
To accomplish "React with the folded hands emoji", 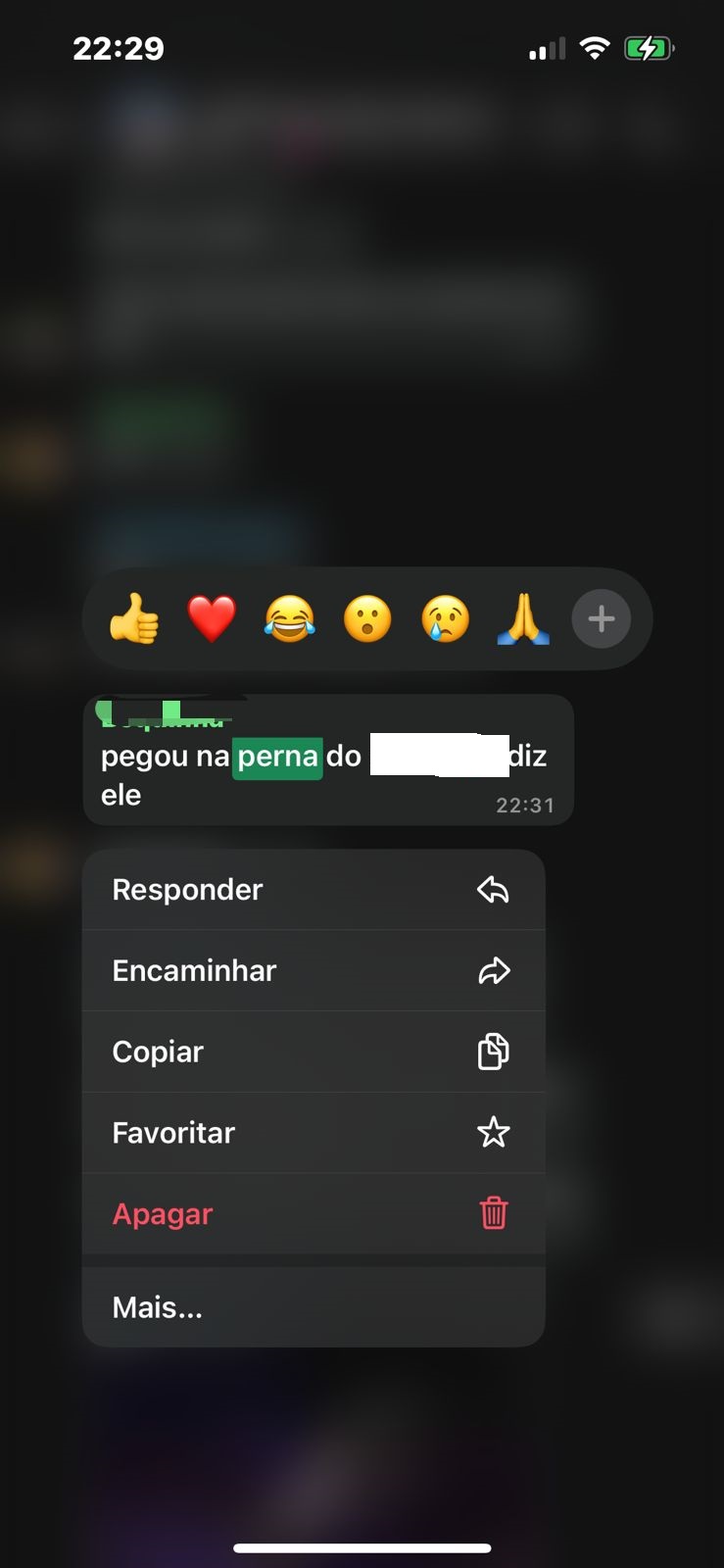I will pyautogui.click(x=523, y=619).
